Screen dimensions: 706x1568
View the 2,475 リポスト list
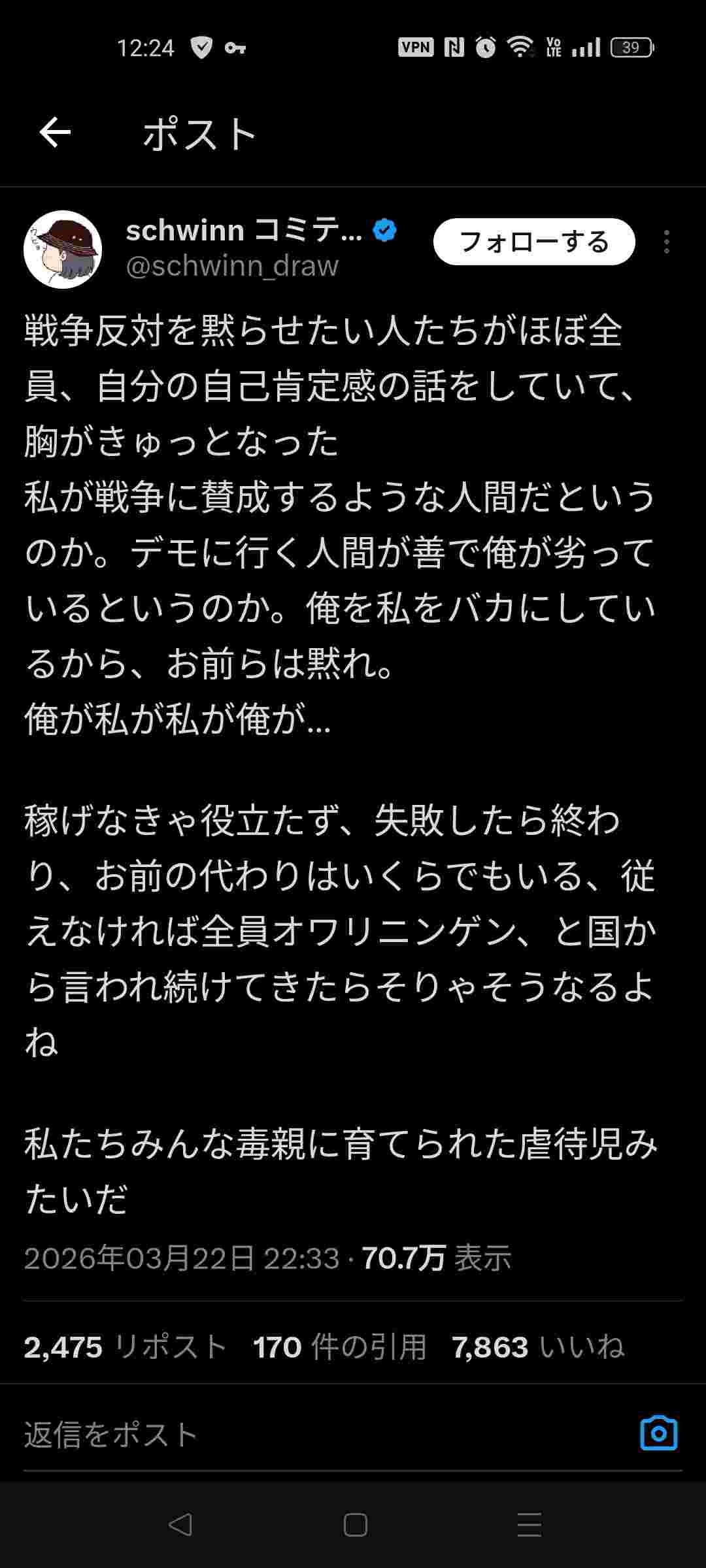(125, 1347)
